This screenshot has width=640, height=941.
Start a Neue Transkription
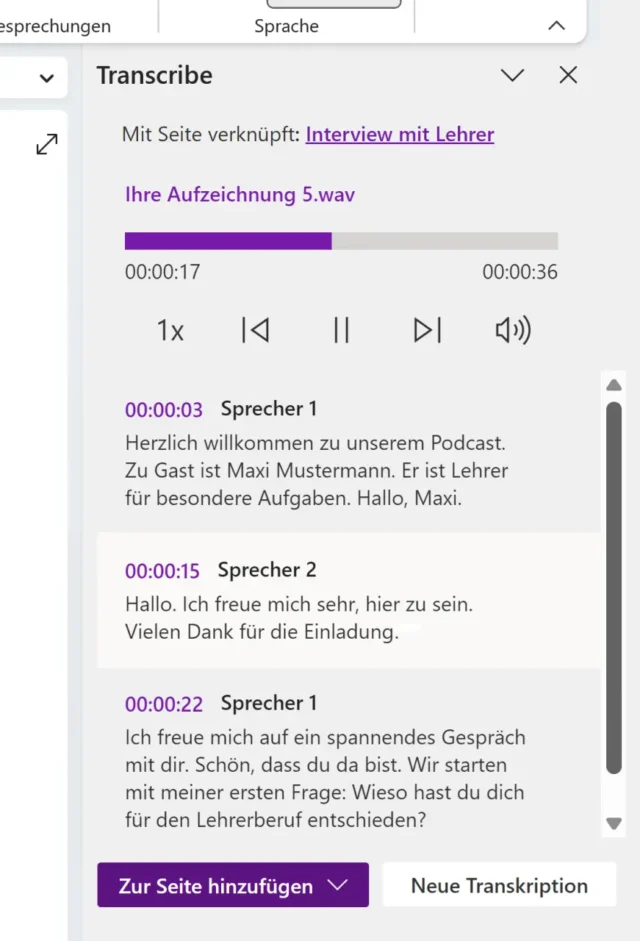coord(499,886)
